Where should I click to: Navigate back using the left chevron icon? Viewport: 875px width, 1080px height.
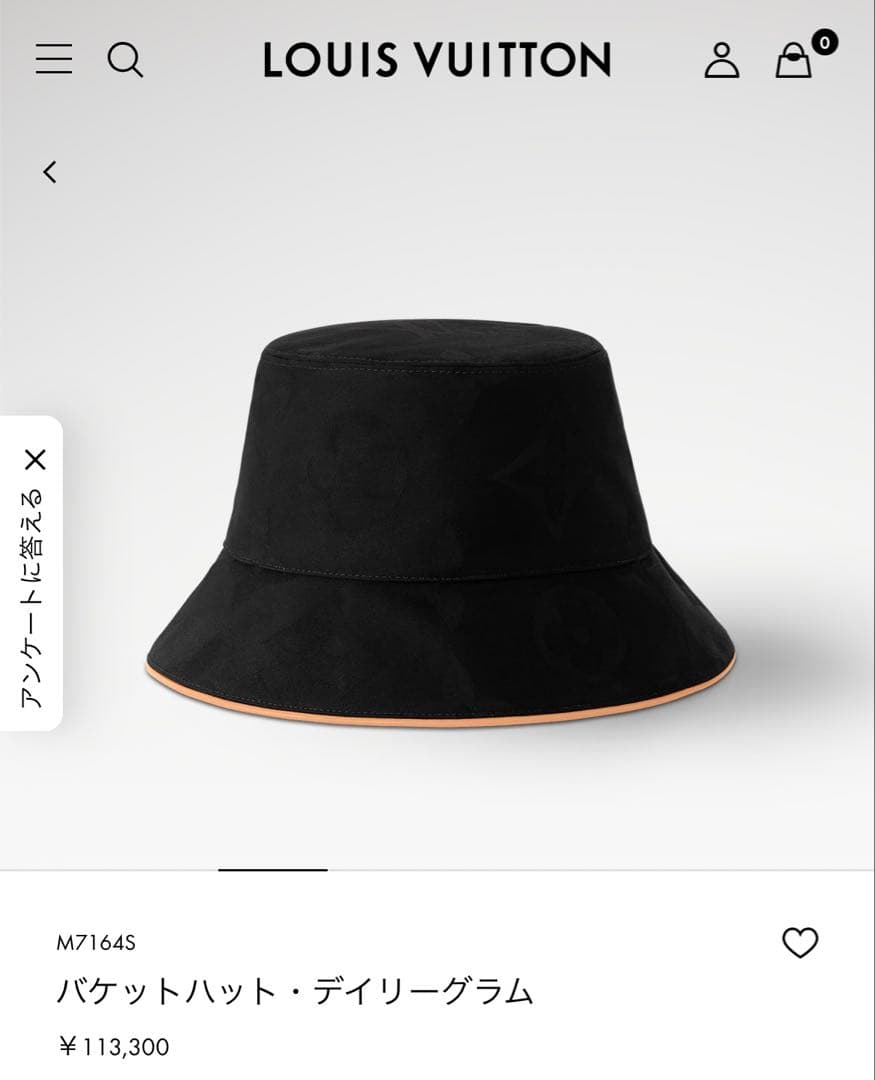click(49, 170)
